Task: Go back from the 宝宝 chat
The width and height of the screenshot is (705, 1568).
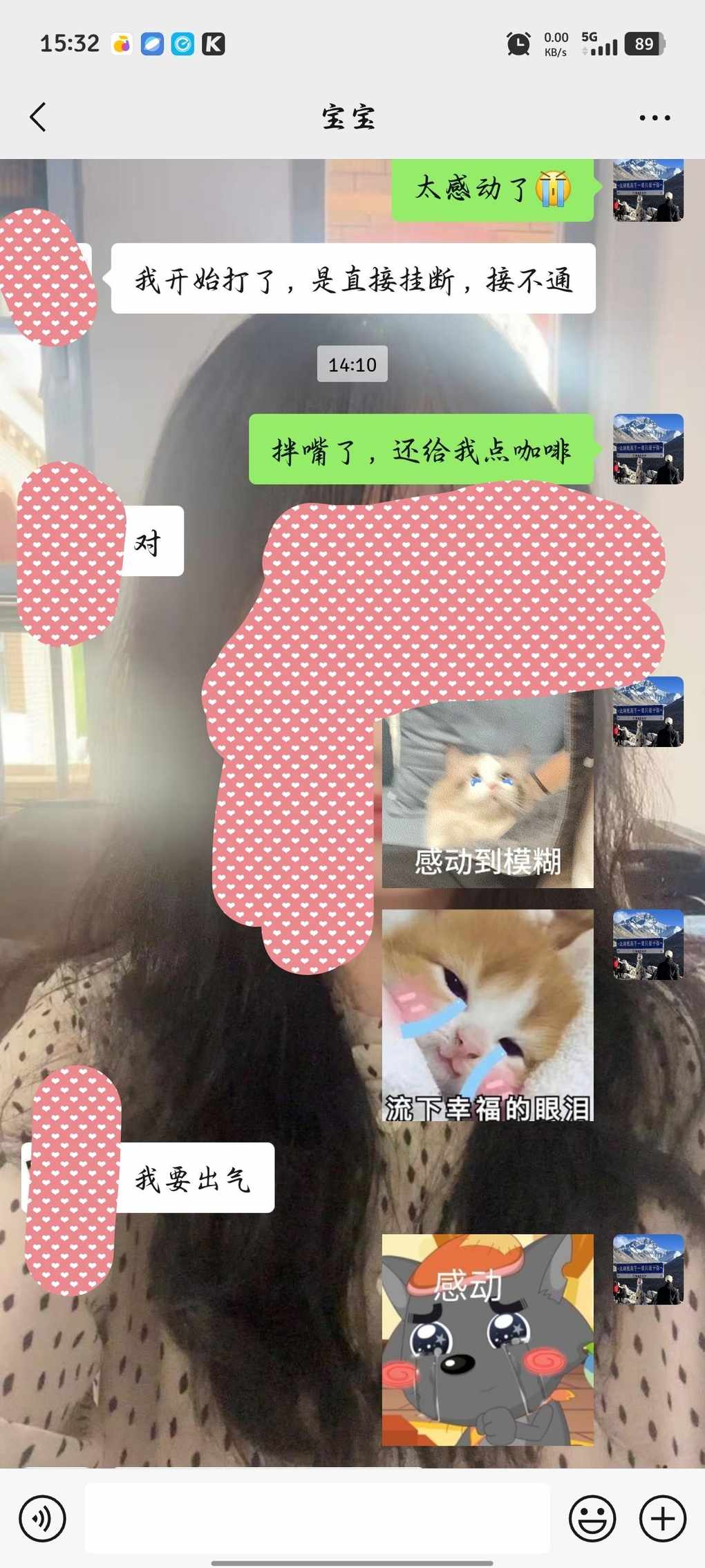Action: pyautogui.click(x=39, y=117)
